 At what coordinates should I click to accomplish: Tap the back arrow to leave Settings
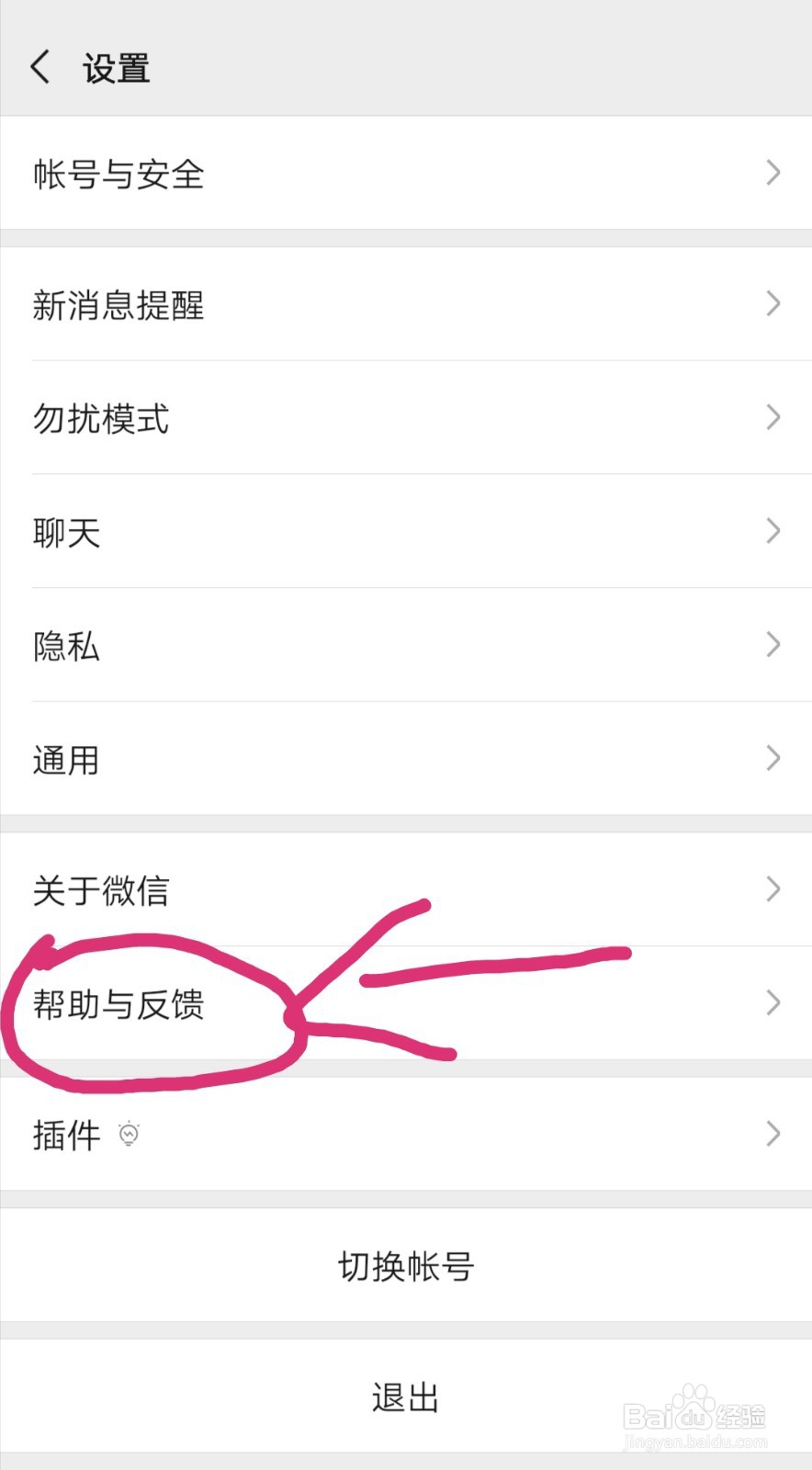click(x=39, y=66)
